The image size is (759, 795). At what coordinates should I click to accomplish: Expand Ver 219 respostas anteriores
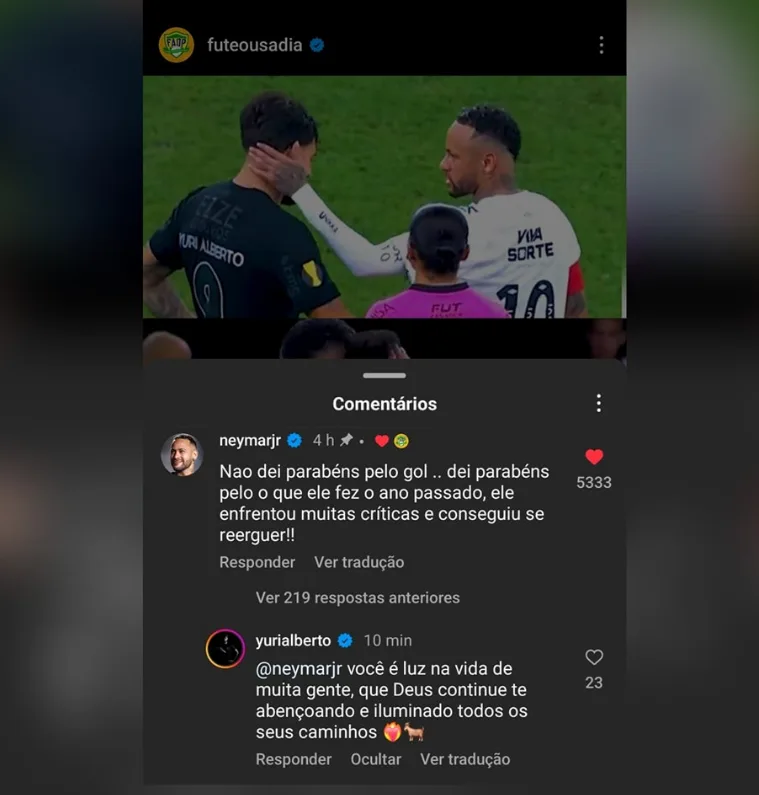pyautogui.click(x=357, y=598)
